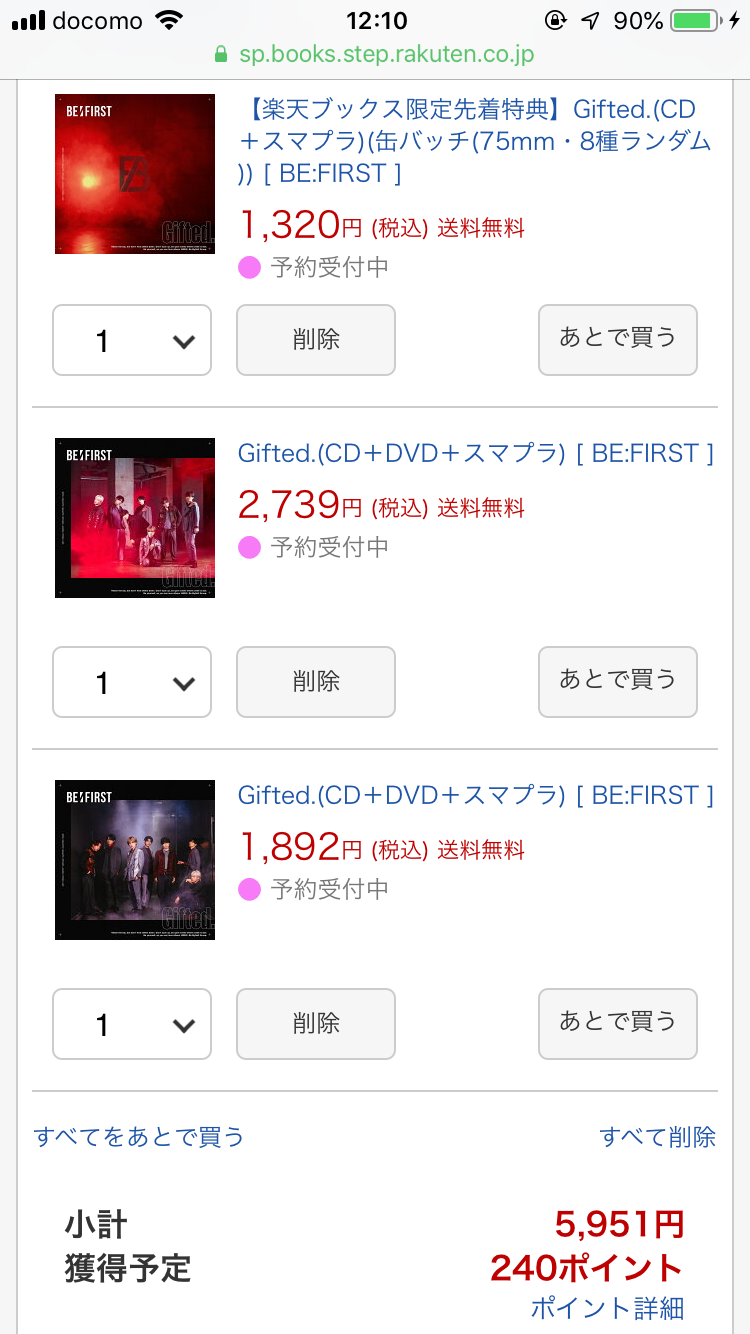Open the 1,892円 Gifted CD+DVD link
This screenshot has width=750, height=1334.
[476, 795]
